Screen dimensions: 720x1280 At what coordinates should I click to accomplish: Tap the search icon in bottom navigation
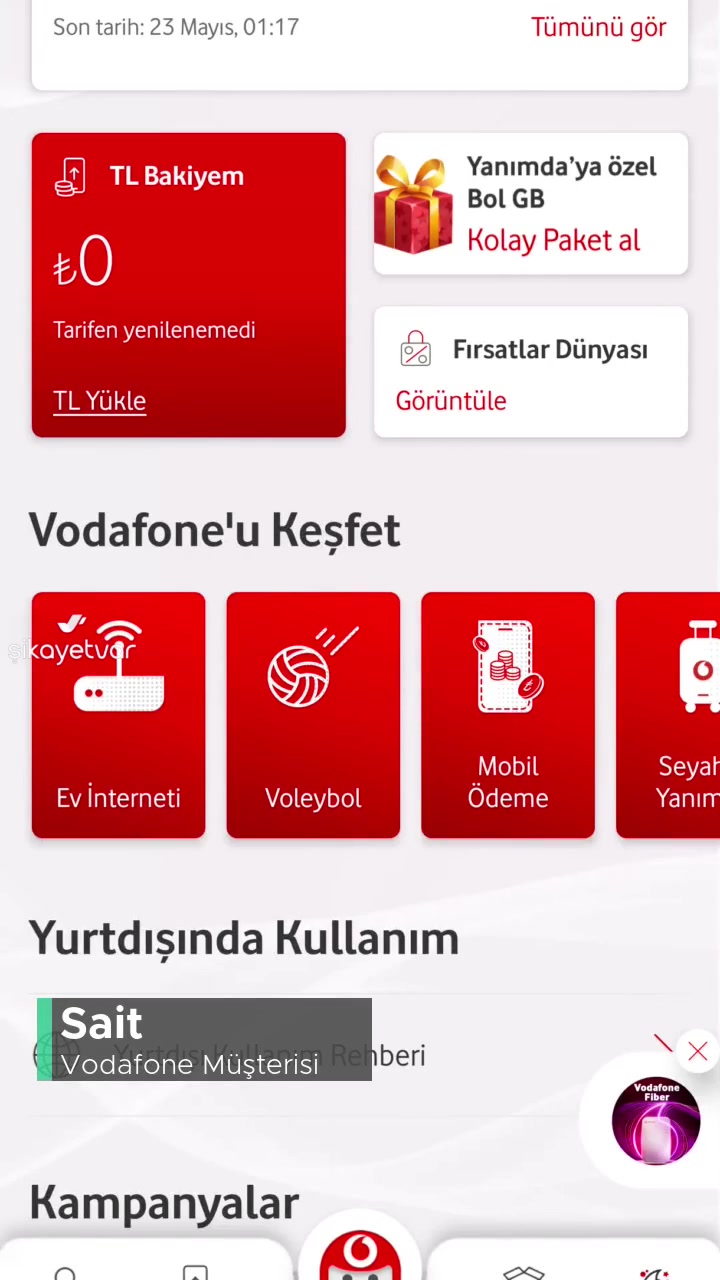[x=64, y=1270]
